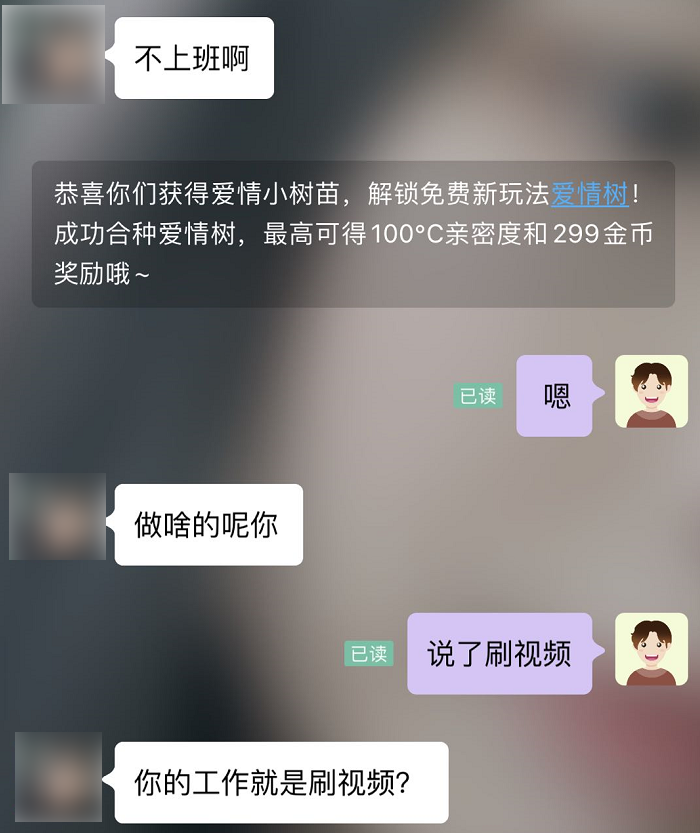Open sender's avatar beside 不上班啊
The width and height of the screenshot is (700, 833).
[54, 56]
